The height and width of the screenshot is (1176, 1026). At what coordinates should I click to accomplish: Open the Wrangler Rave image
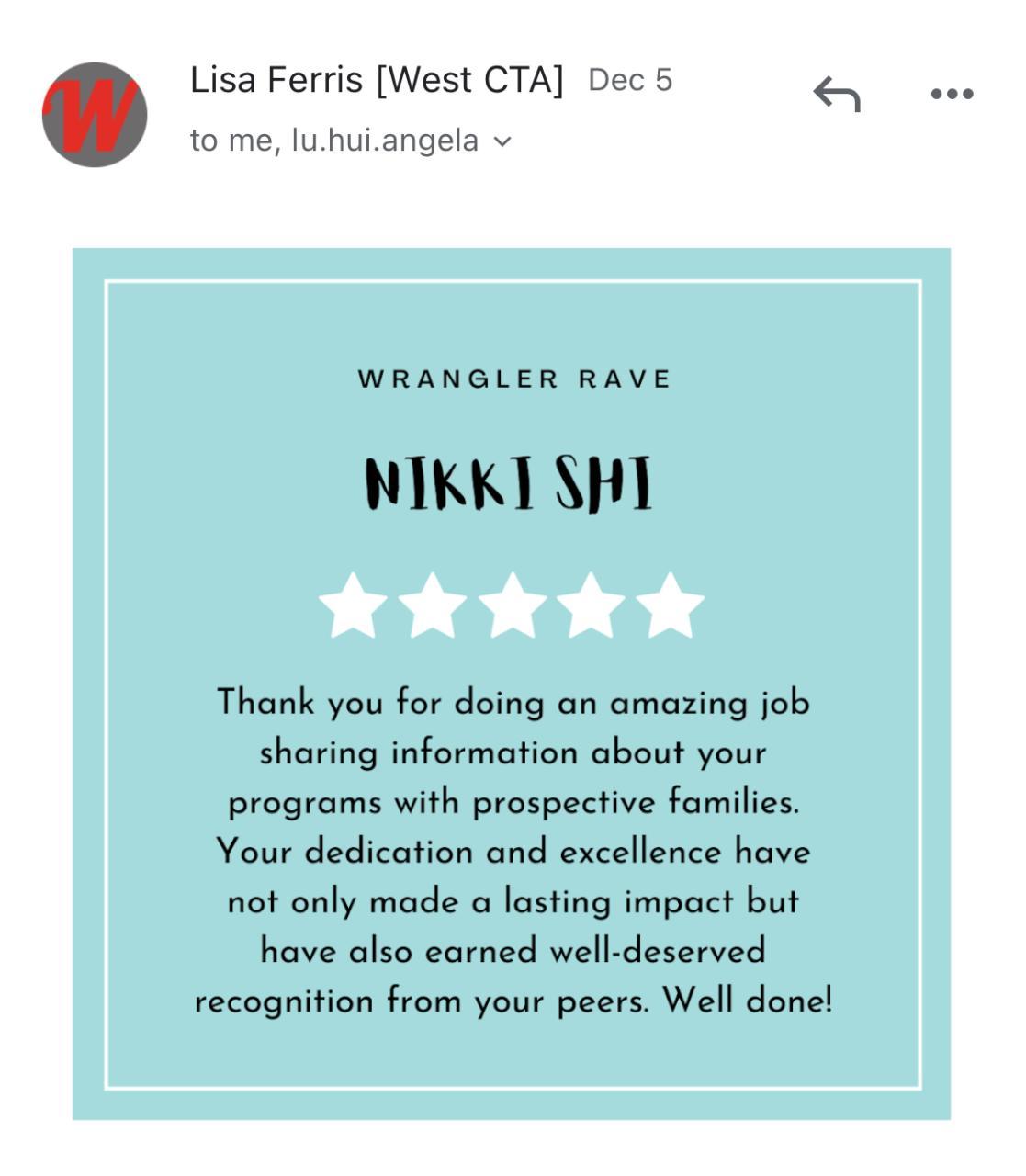512,684
